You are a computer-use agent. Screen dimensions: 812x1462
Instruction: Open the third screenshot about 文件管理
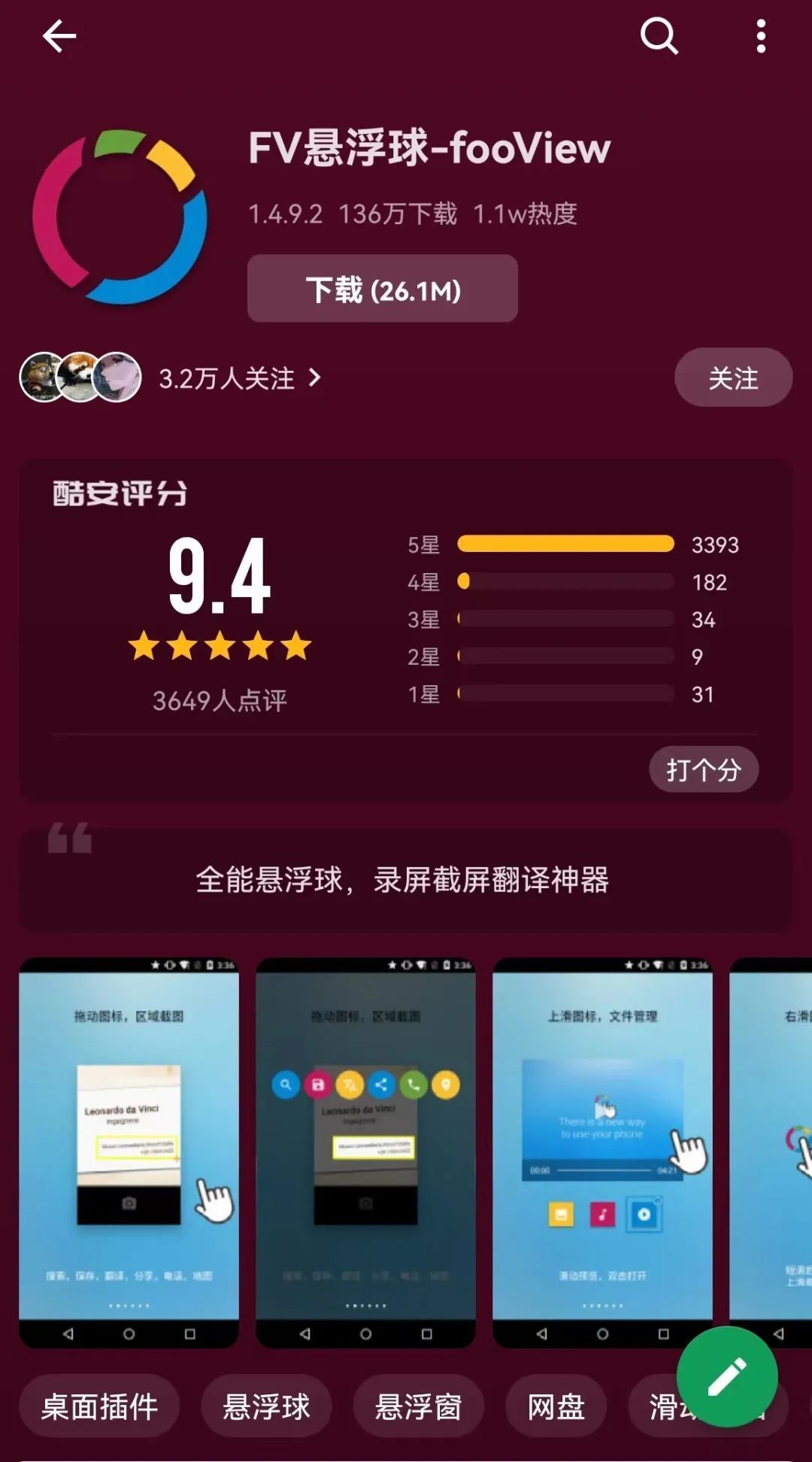tap(602, 1151)
